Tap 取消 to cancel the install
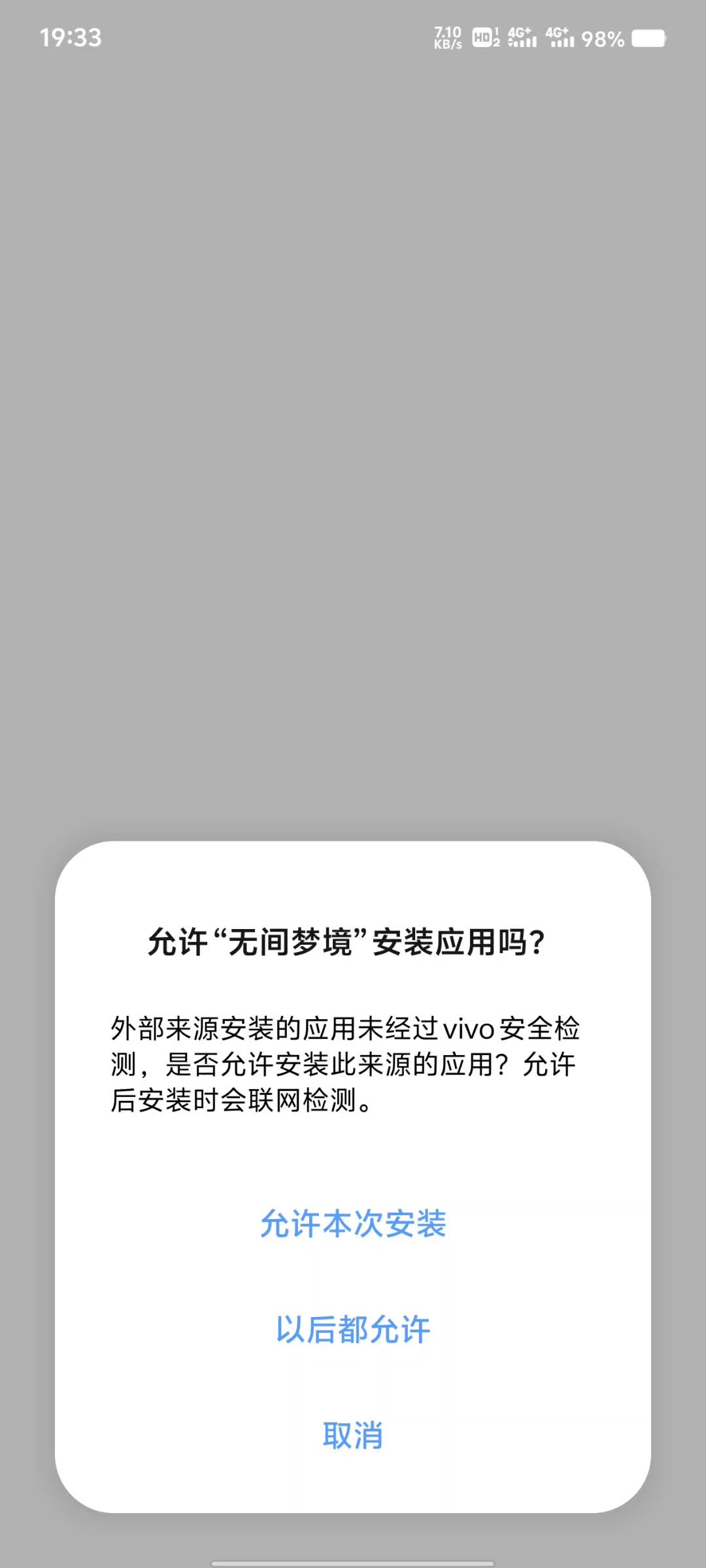This screenshot has height=1568, width=706. point(353,1435)
